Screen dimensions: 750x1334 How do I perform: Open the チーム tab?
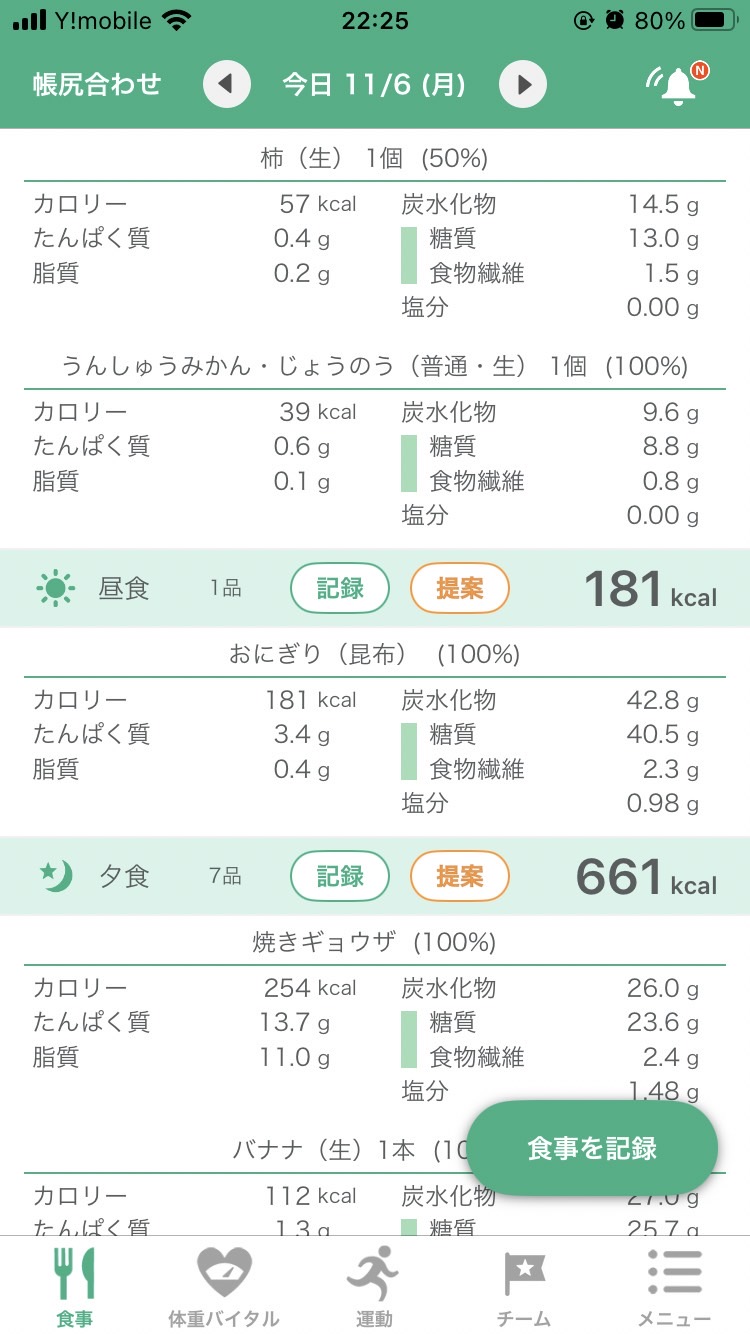tap(524, 1287)
